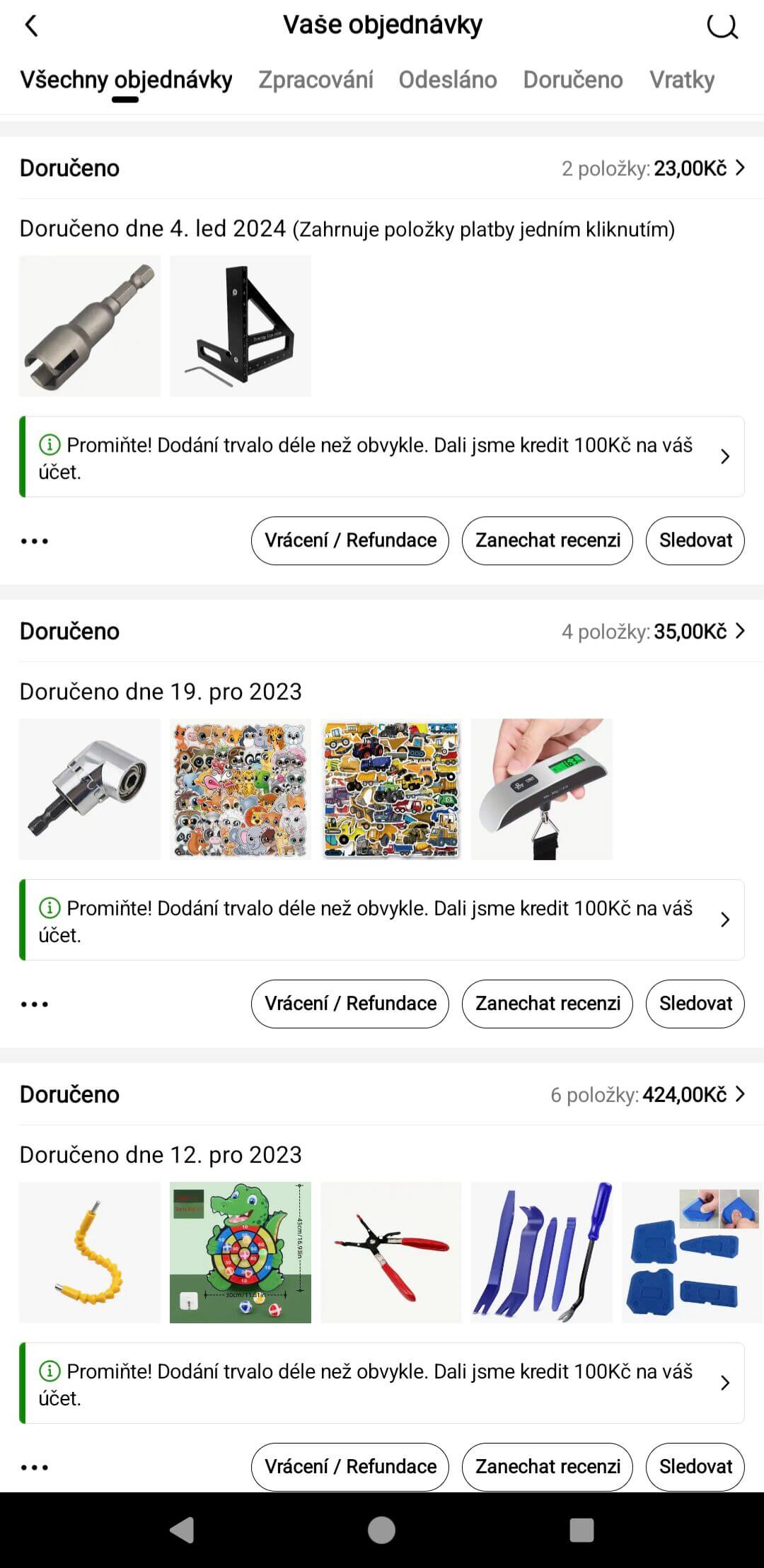
Task: View the 424,00Kč order details
Action: coord(647,1095)
